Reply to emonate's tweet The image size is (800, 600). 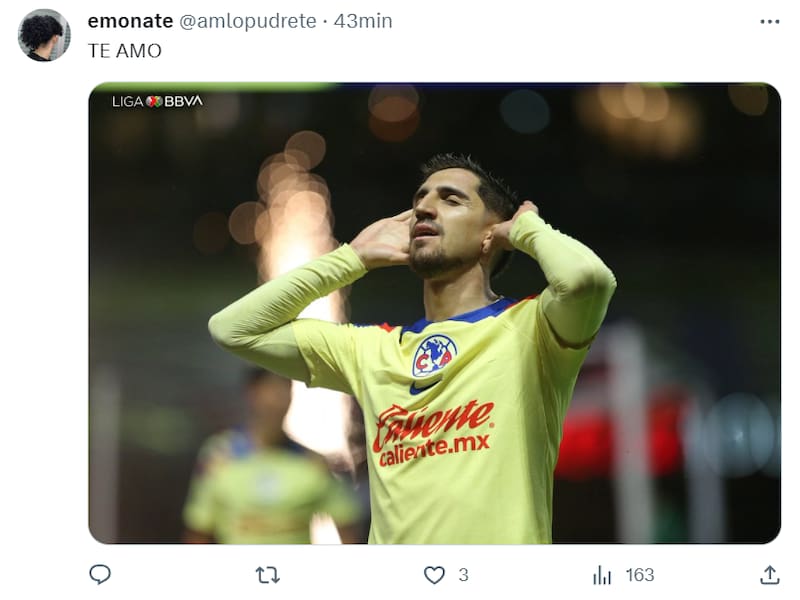[100, 574]
